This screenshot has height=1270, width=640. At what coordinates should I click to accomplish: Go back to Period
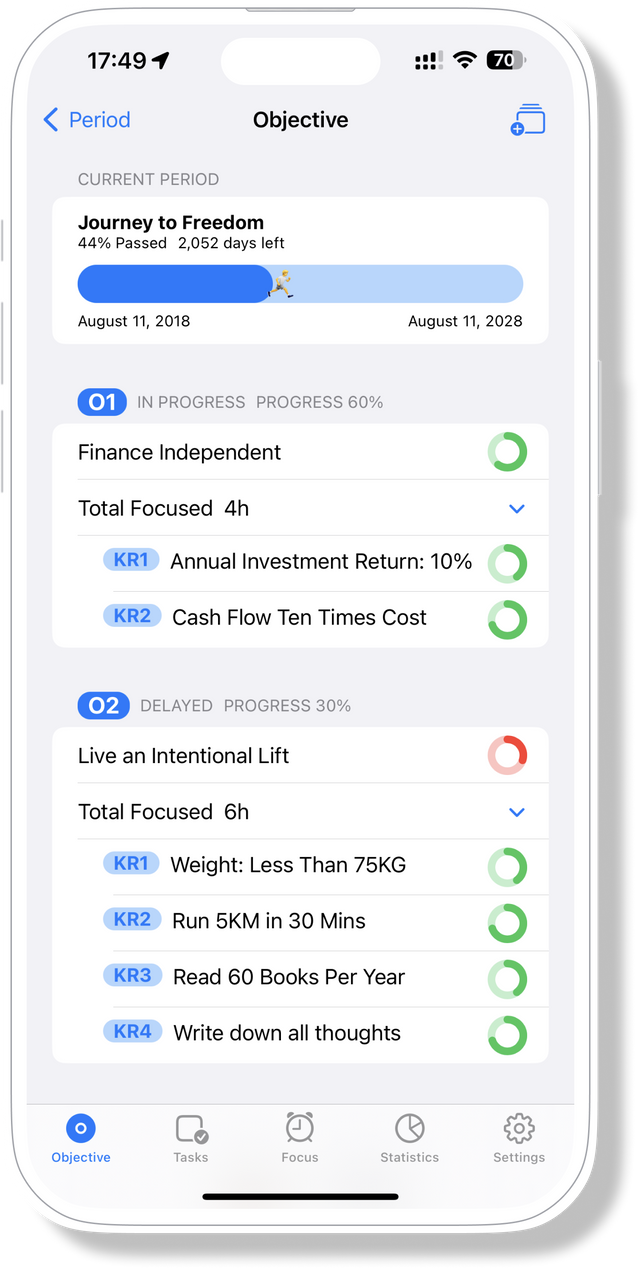86,120
